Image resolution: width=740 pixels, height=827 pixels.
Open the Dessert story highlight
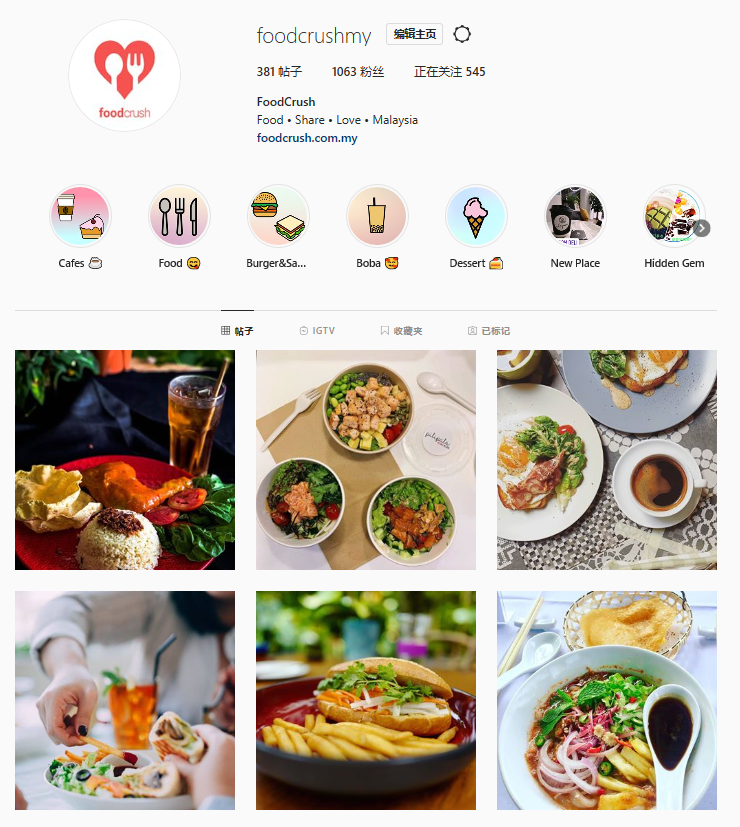476,216
